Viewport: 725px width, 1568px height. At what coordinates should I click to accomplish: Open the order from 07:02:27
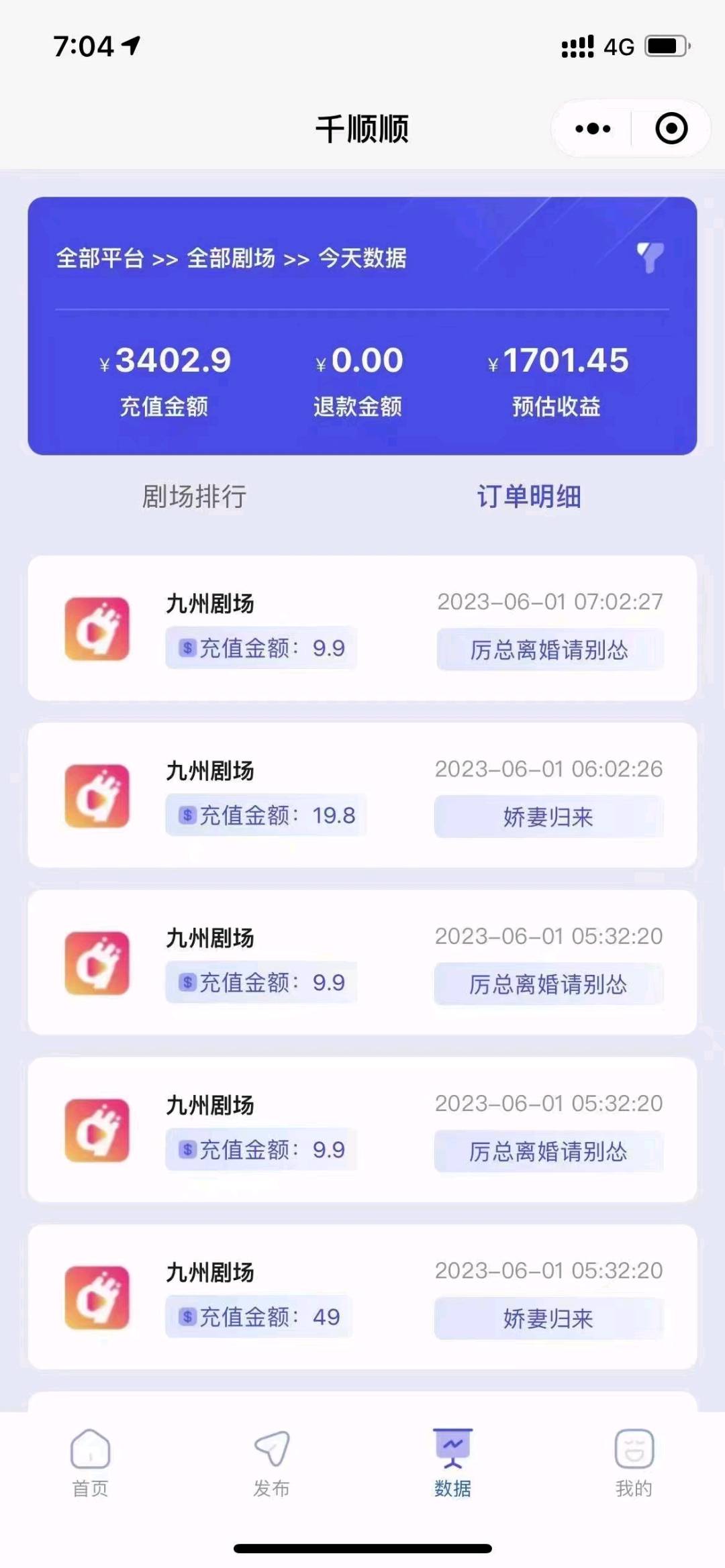pyautogui.click(x=362, y=628)
